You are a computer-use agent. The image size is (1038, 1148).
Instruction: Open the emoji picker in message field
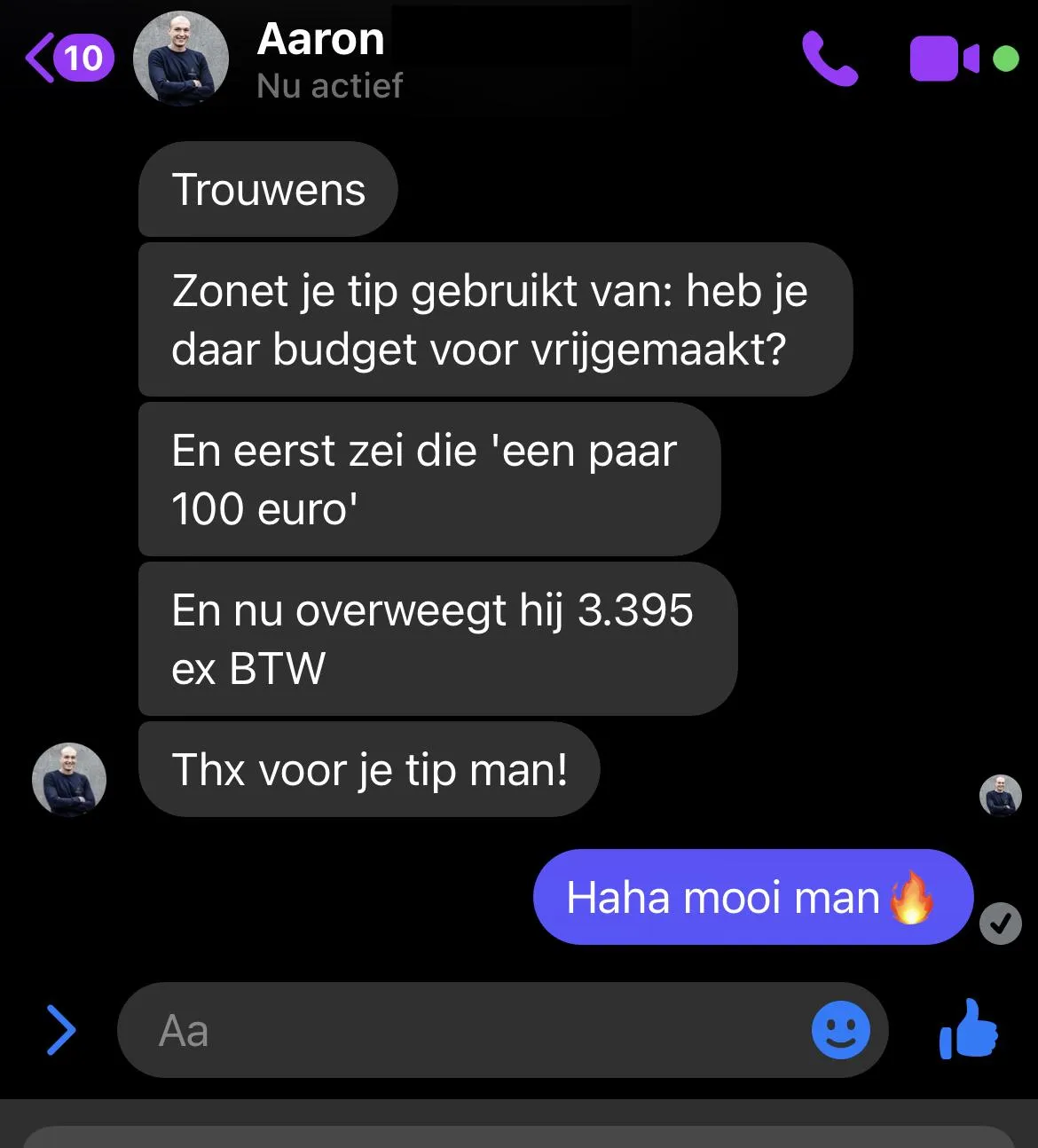point(840,1031)
